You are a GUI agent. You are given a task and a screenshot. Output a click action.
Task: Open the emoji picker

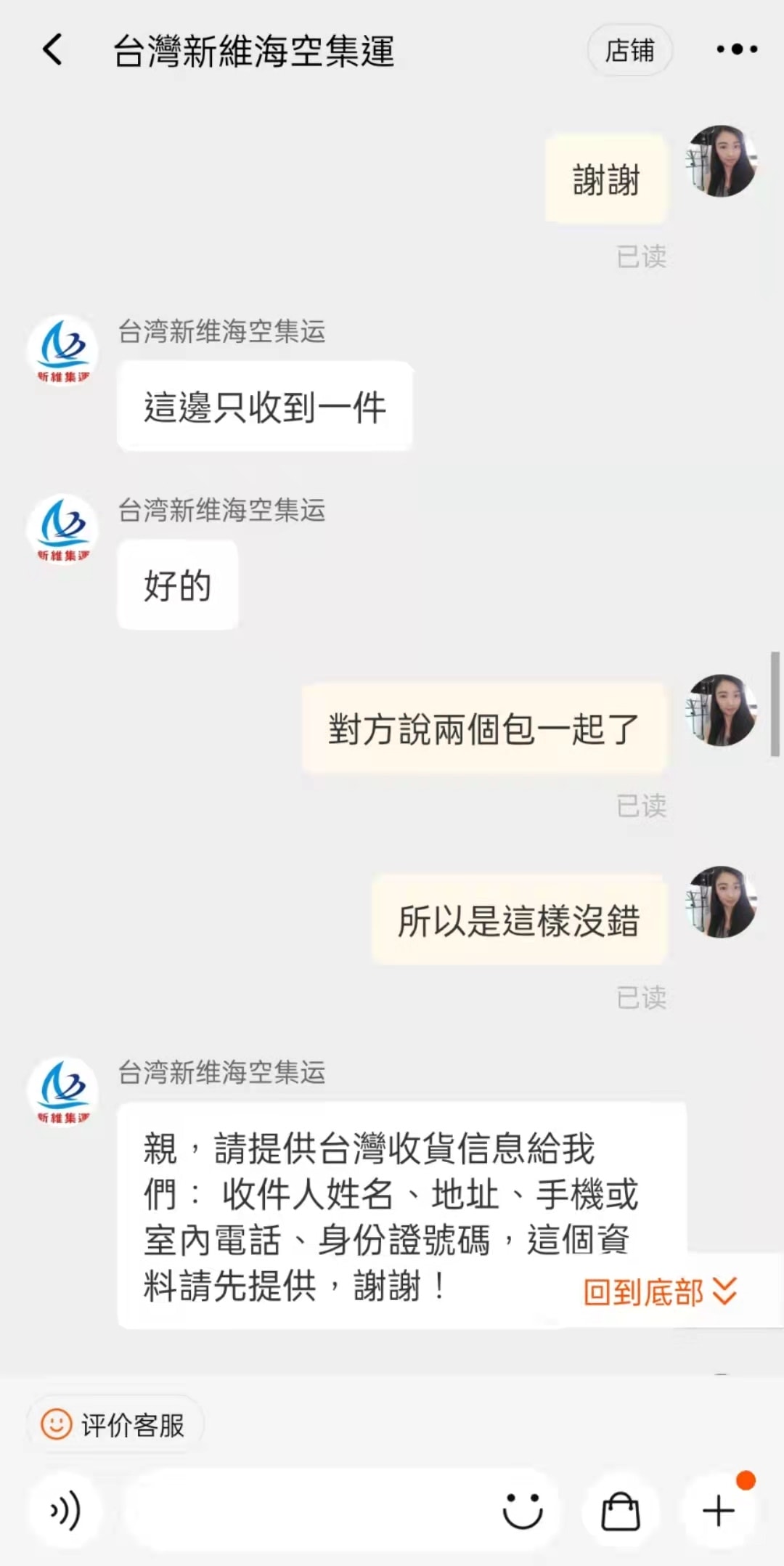click(x=523, y=1512)
